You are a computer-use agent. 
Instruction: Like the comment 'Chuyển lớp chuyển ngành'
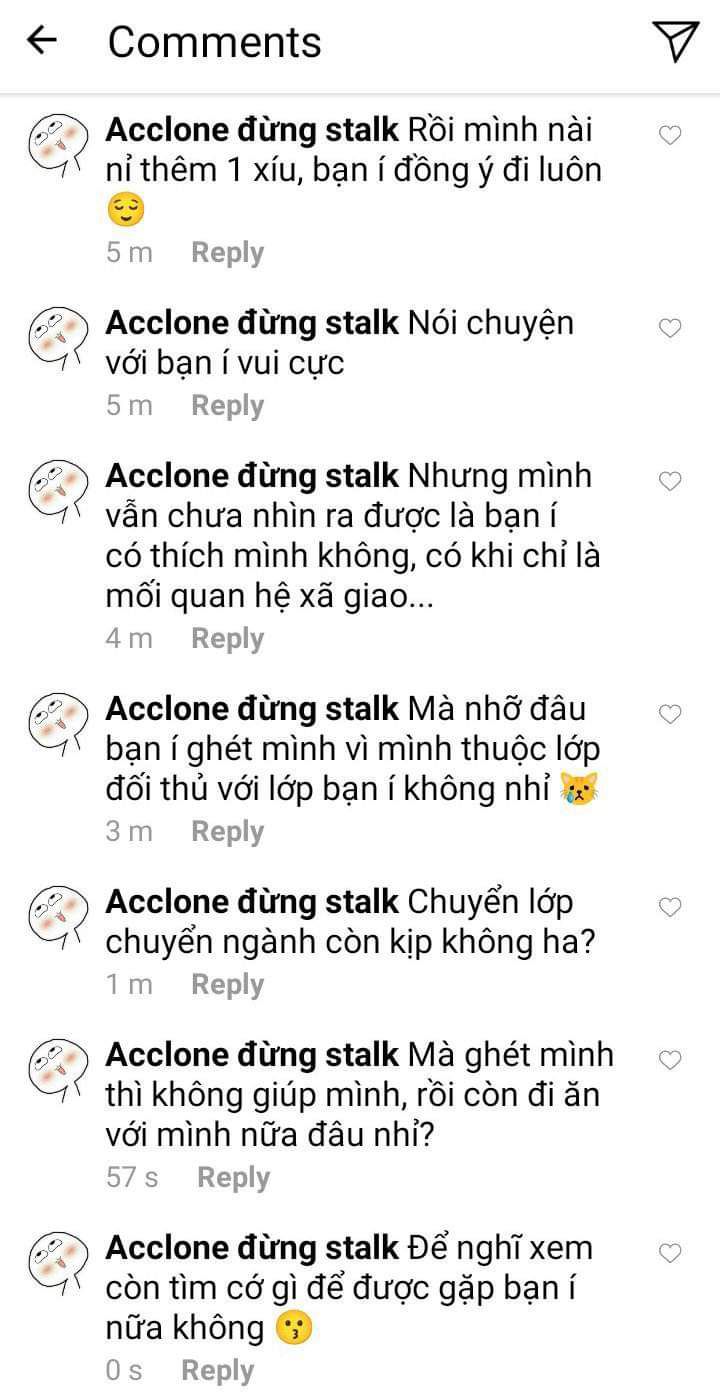click(670, 907)
